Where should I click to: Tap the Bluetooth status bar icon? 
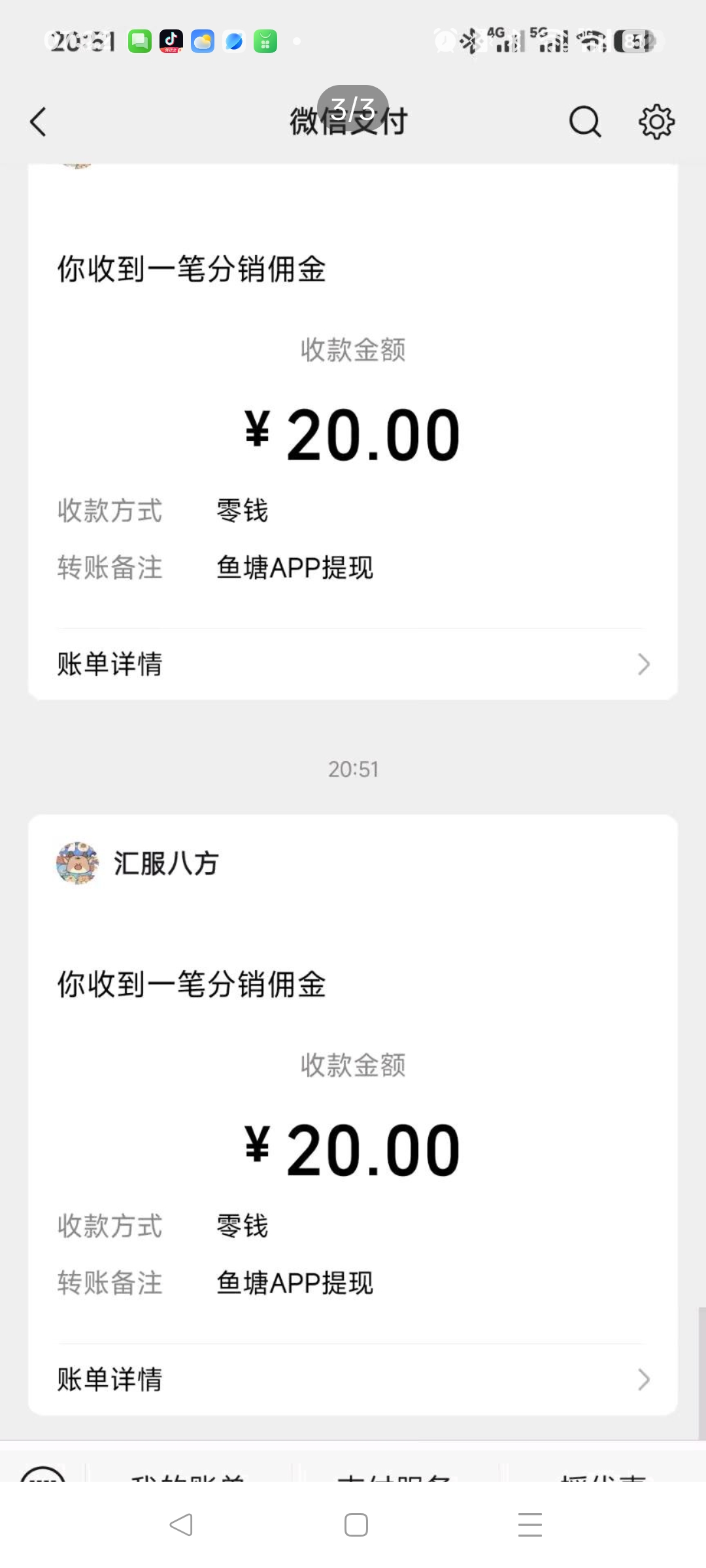tap(472, 41)
